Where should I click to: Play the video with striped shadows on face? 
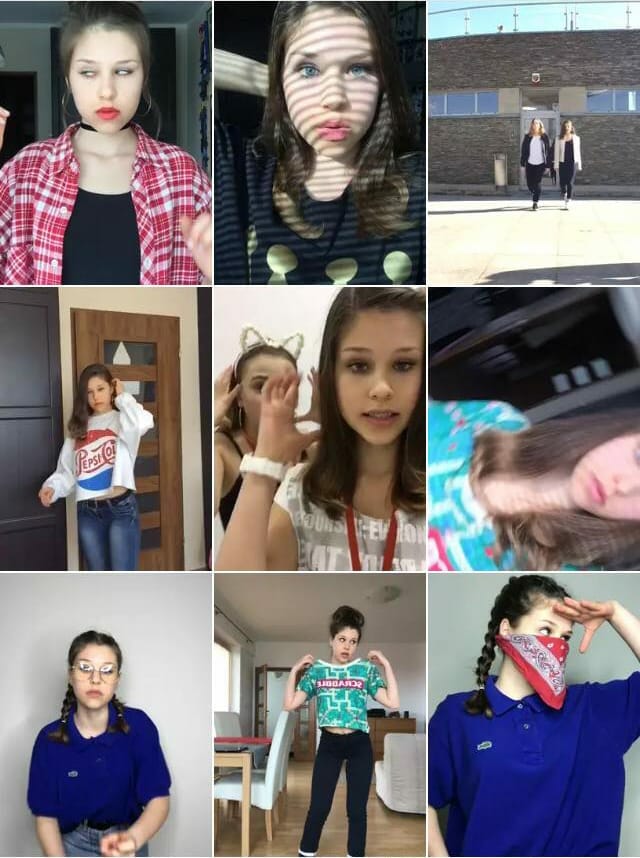coord(319,142)
